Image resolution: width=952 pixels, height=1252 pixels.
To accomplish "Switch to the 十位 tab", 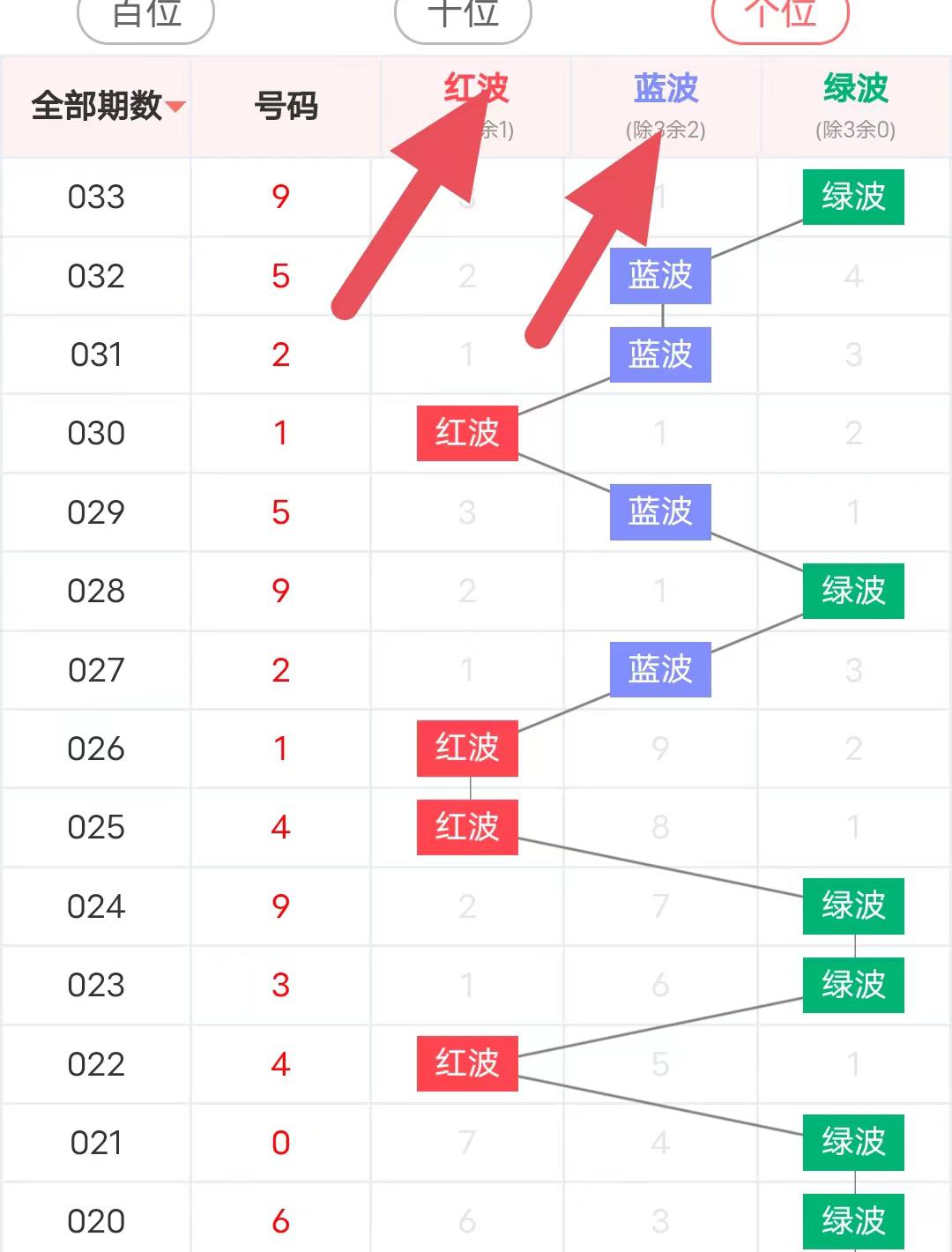I will click(x=463, y=16).
